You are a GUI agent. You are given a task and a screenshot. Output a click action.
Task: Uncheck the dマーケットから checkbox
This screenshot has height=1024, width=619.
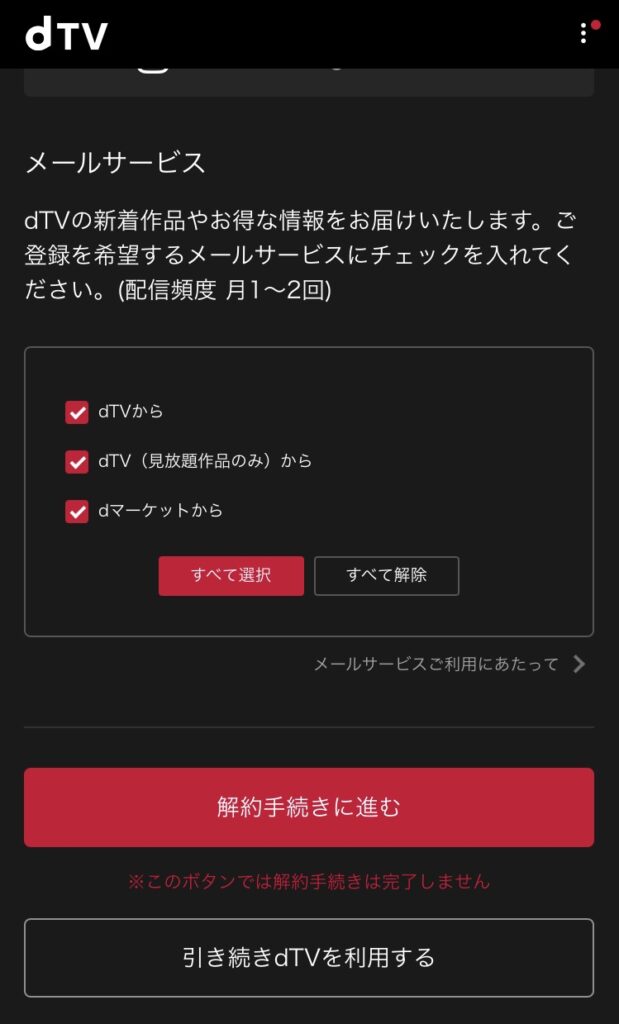point(77,511)
